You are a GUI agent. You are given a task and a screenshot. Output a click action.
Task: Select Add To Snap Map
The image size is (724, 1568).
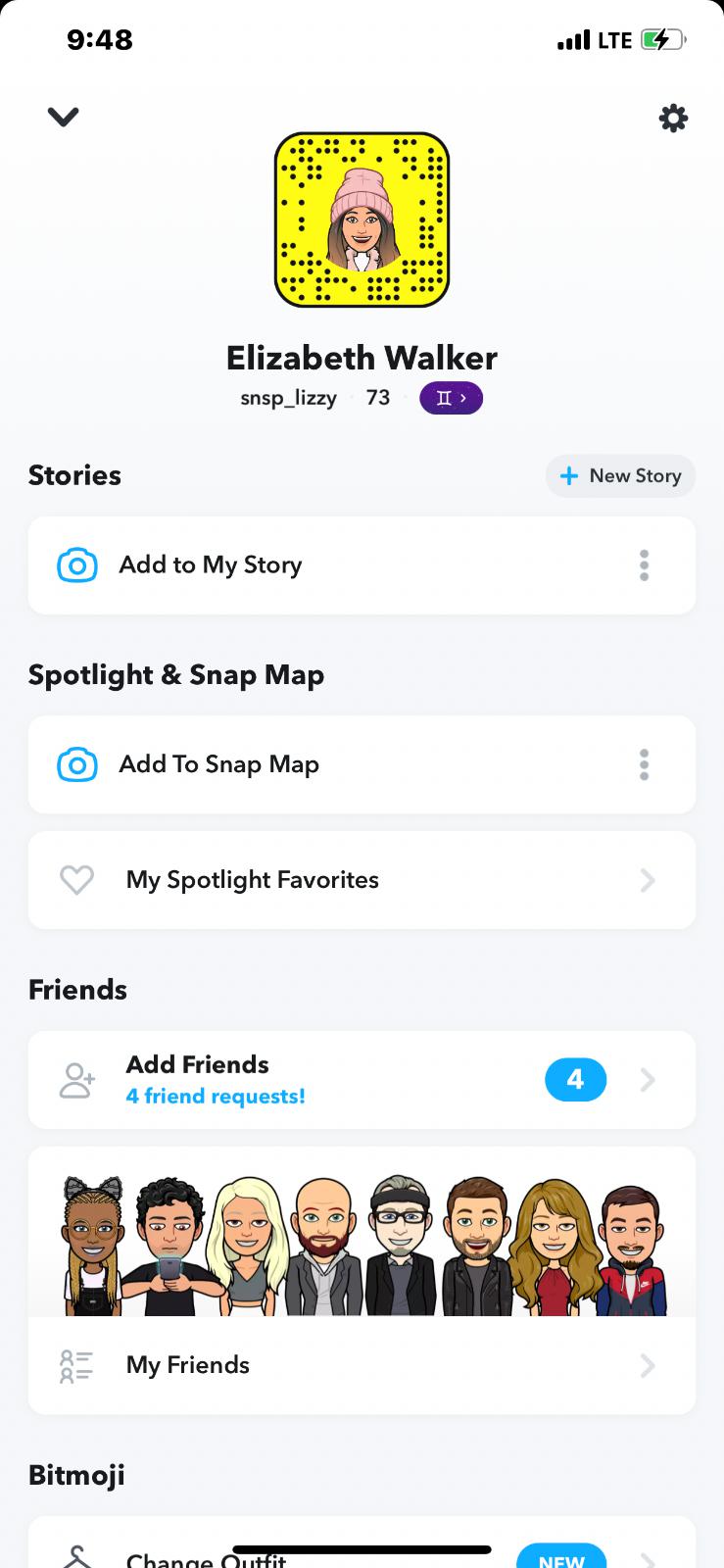coord(218,764)
